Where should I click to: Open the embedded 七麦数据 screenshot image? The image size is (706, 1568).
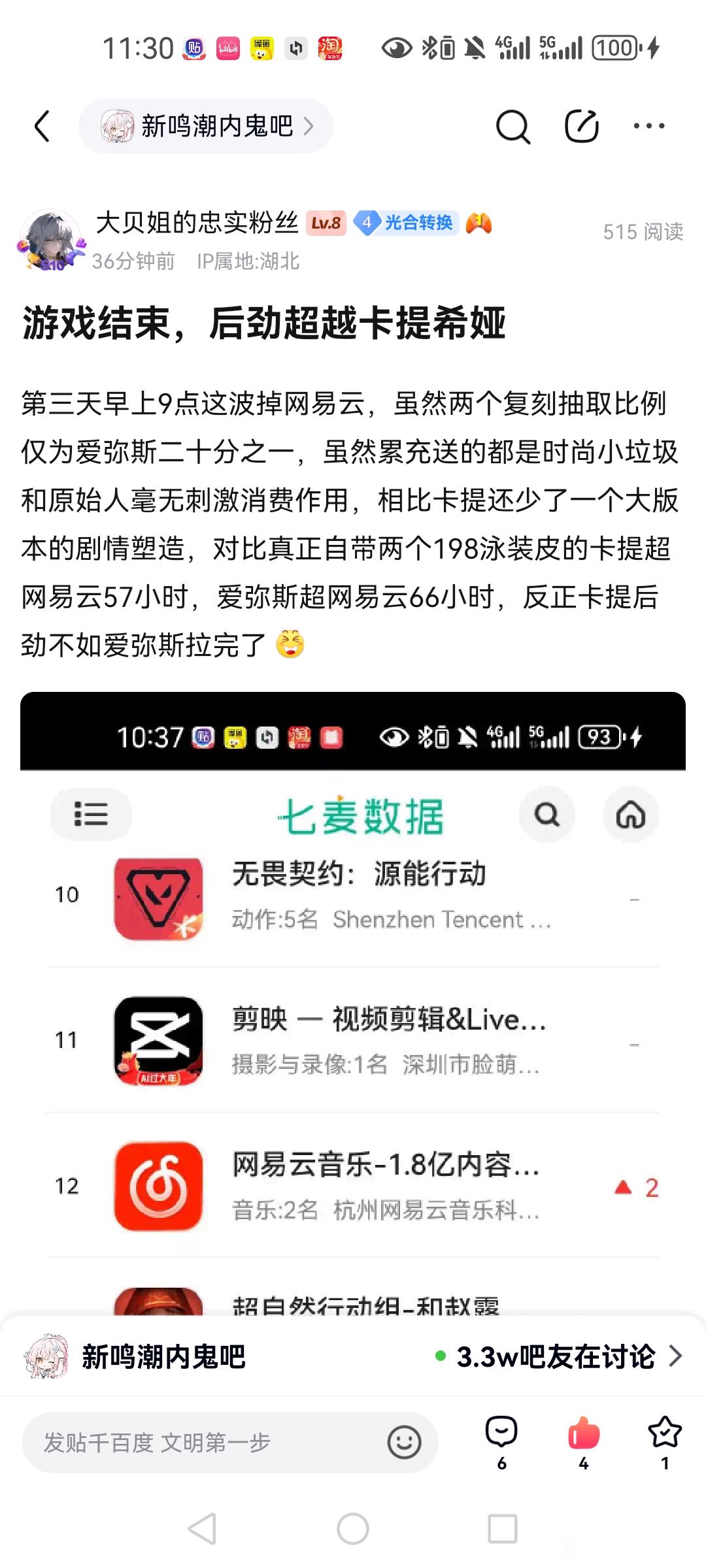353,1004
